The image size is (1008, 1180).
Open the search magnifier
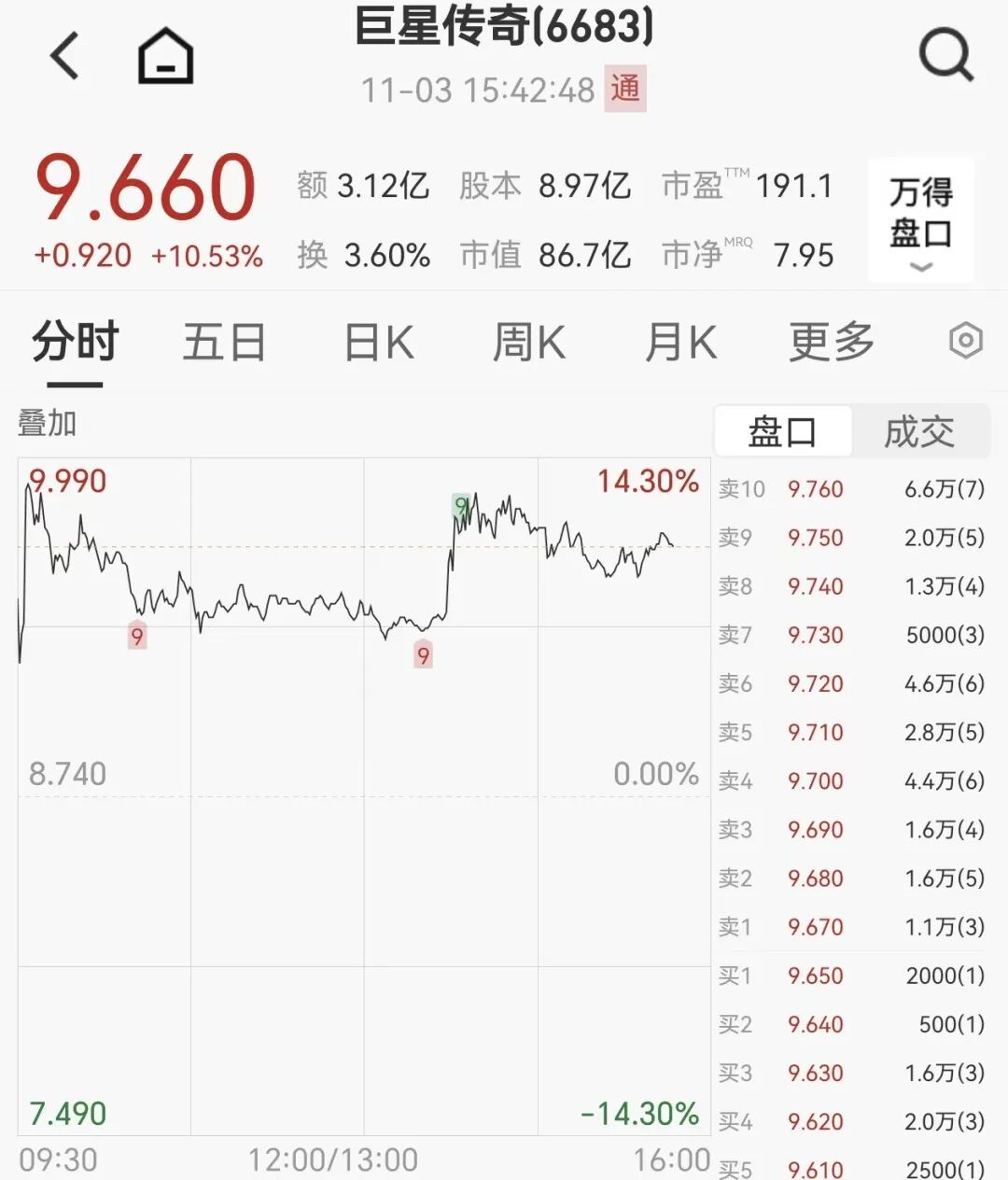[945, 55]
